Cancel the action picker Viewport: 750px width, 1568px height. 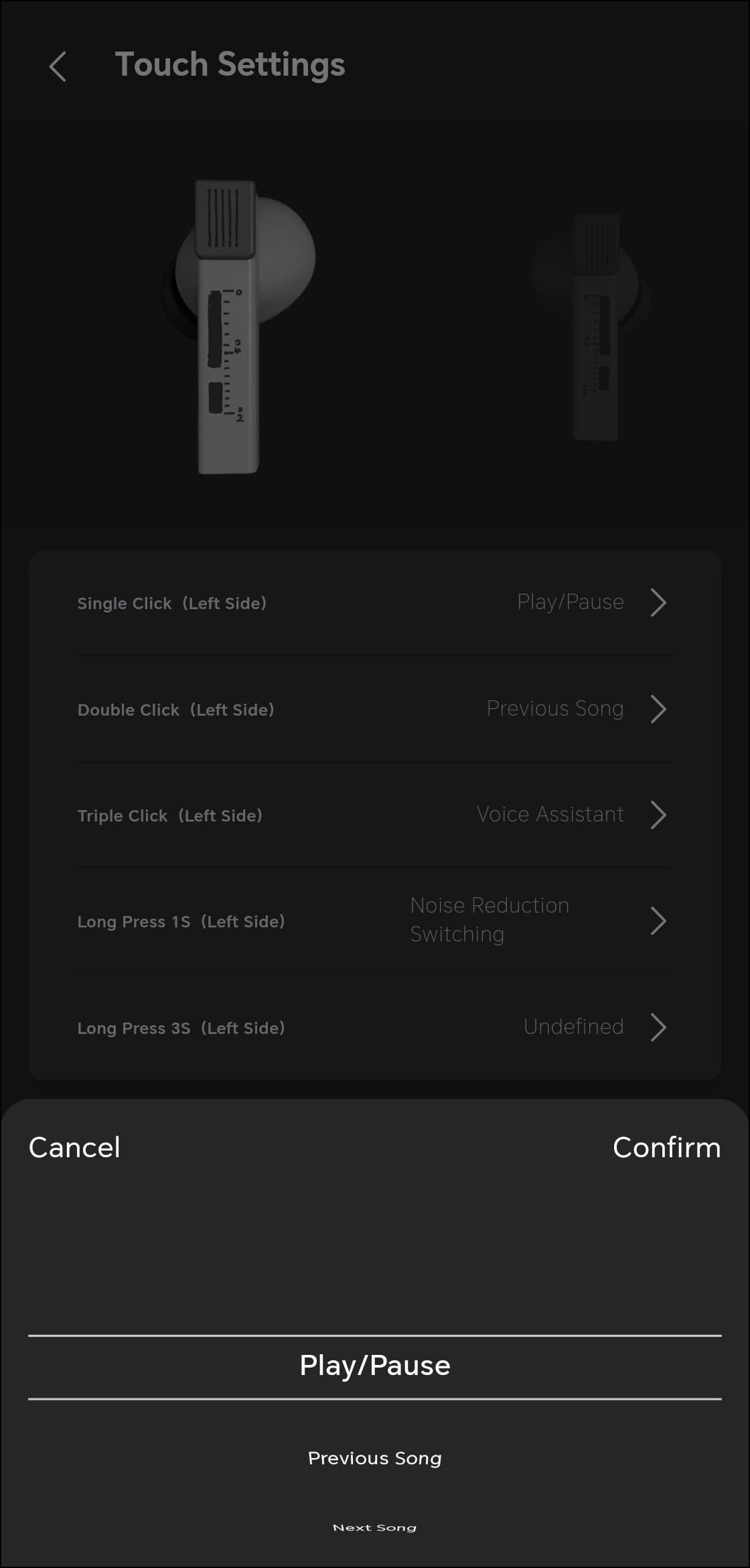pos(74,1147)
